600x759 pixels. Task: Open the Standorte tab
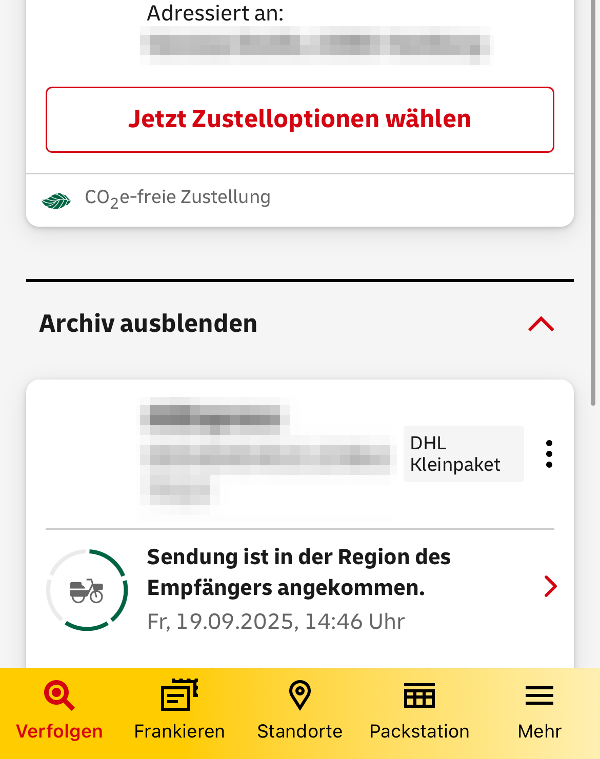(x=299, y=712)
